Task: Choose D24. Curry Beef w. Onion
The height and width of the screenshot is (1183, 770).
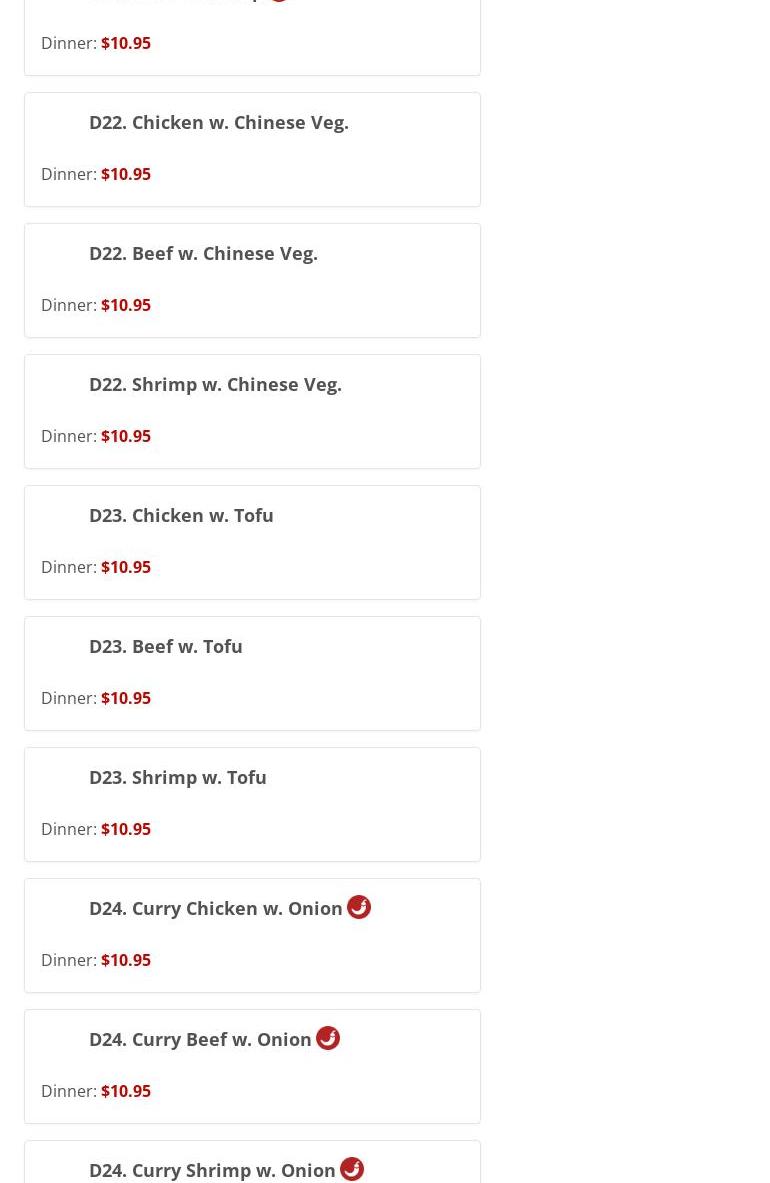Action: (200, 1040)
